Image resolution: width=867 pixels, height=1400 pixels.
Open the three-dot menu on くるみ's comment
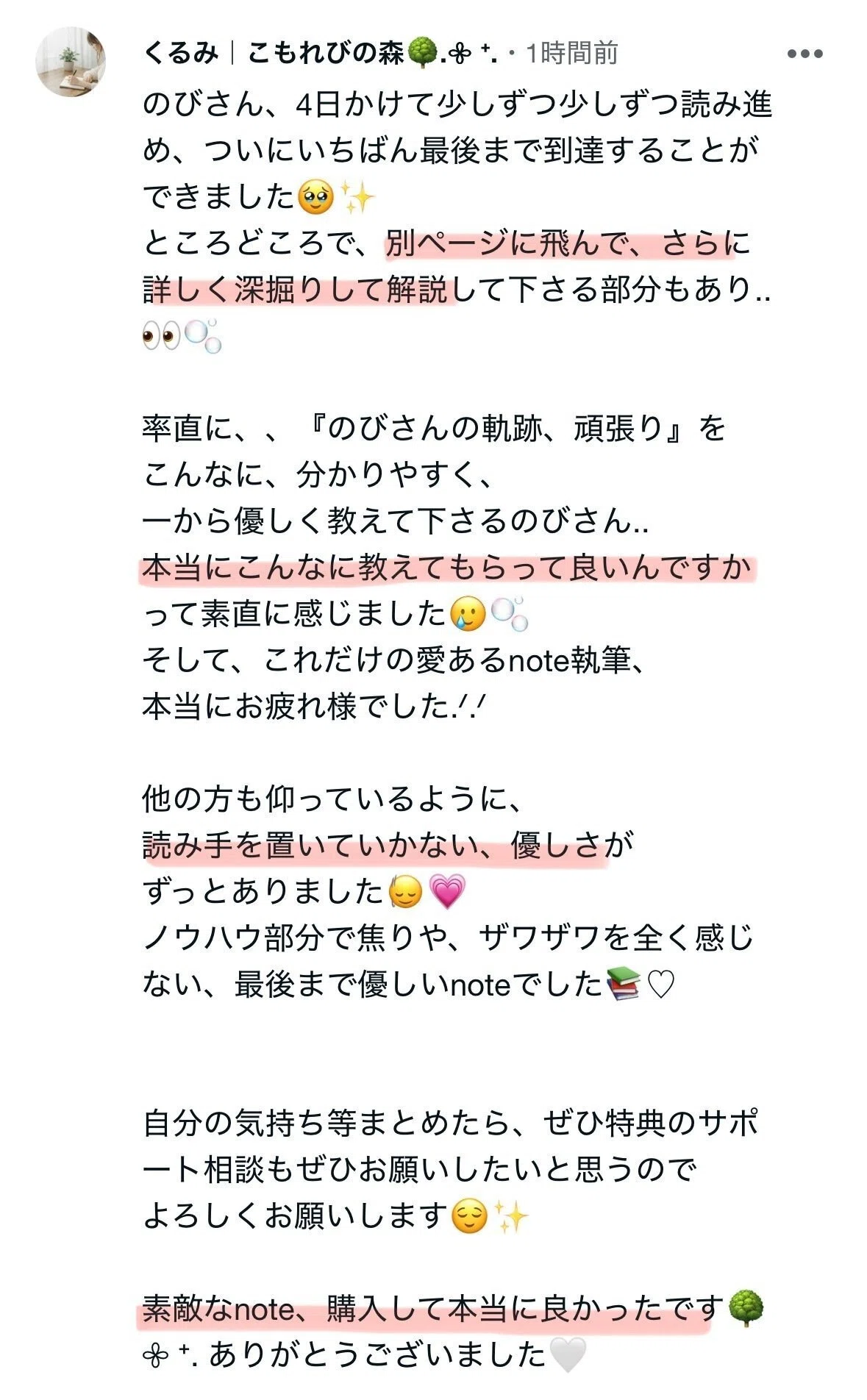(x=804, y=54)
